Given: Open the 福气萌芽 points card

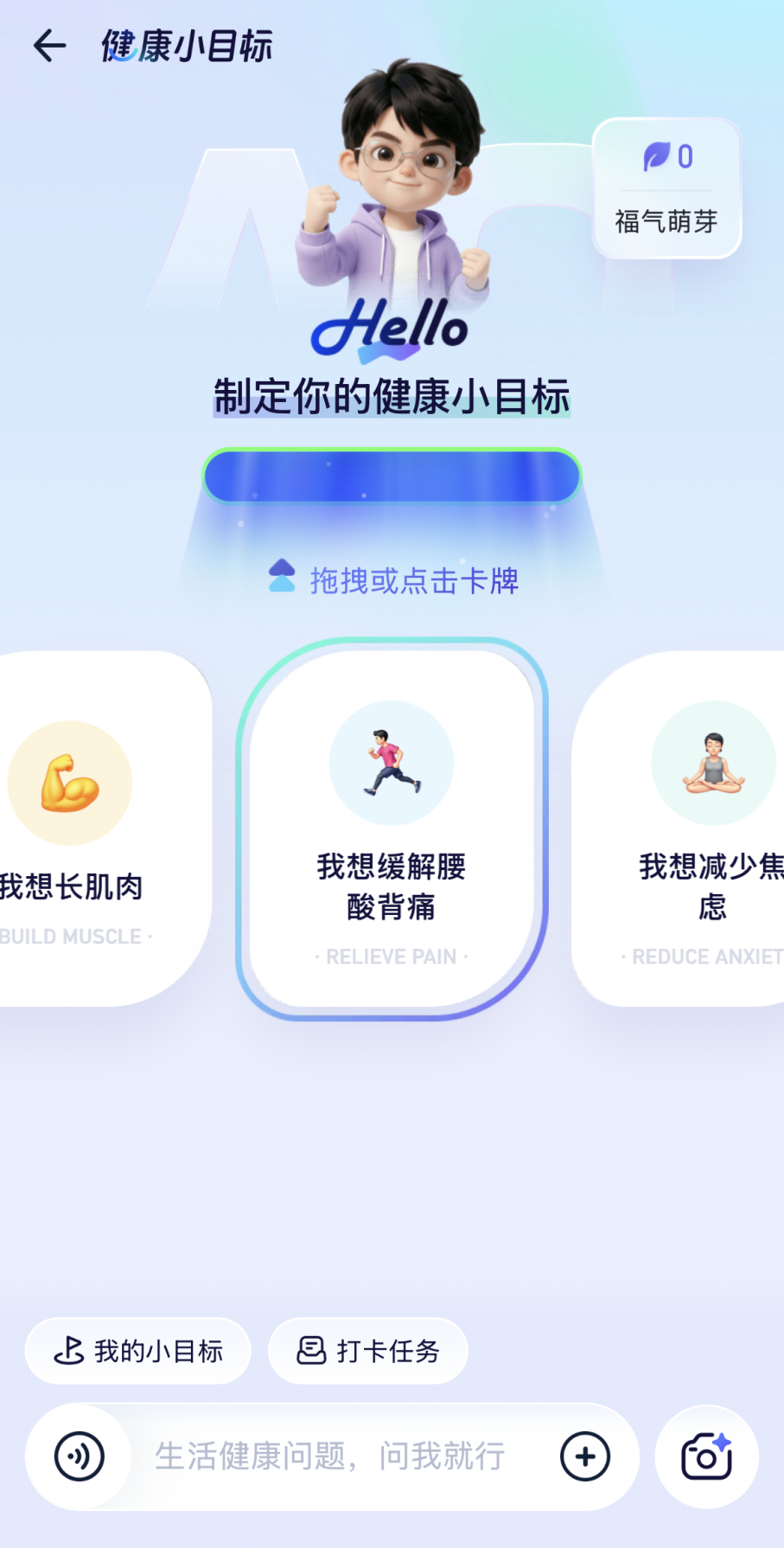Looking at the screenshot, I should click(666, 189).
